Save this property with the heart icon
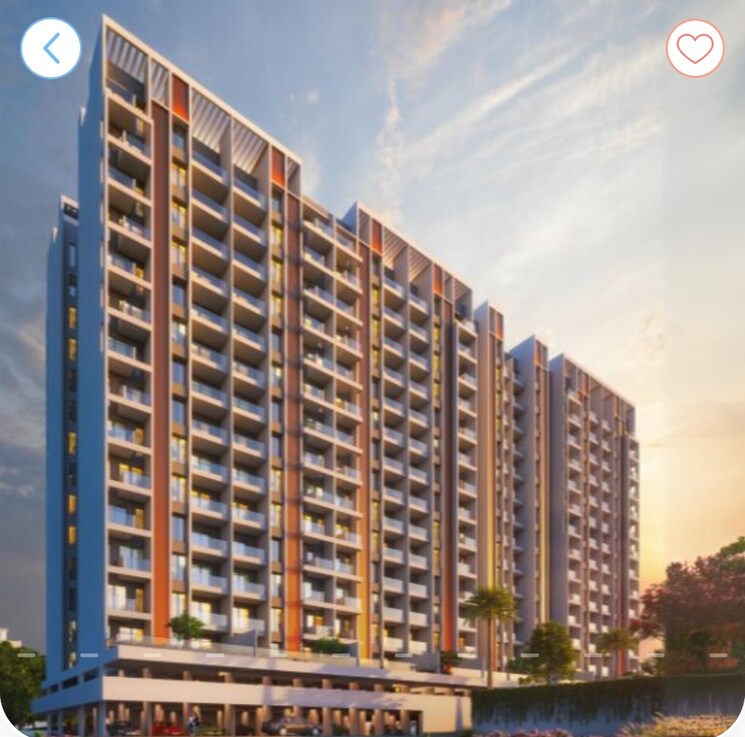The height and width of the screenshot is (737, 745). (695, 48)
